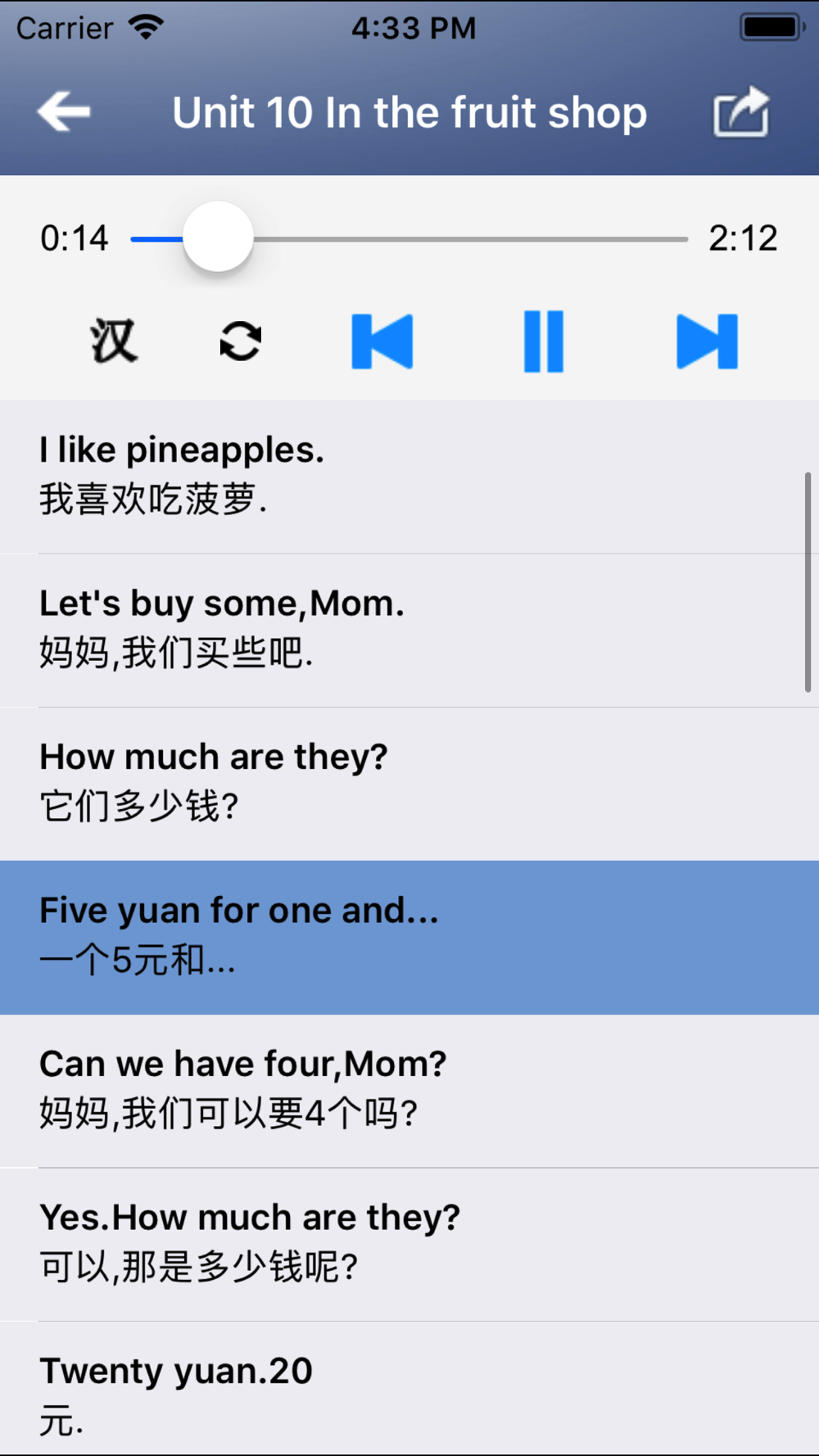The height and width of the screenshot is (1456, 819).
Task: Toggle Chinese translation with 汉 icon
Action: pos(114,341)
